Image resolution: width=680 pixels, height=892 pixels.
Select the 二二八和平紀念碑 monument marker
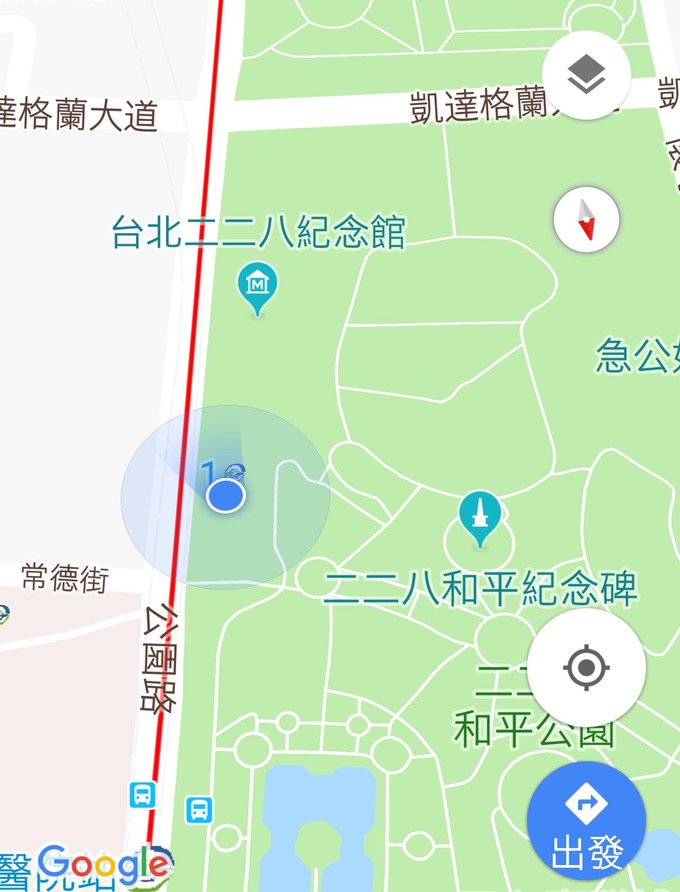(481, 518)
